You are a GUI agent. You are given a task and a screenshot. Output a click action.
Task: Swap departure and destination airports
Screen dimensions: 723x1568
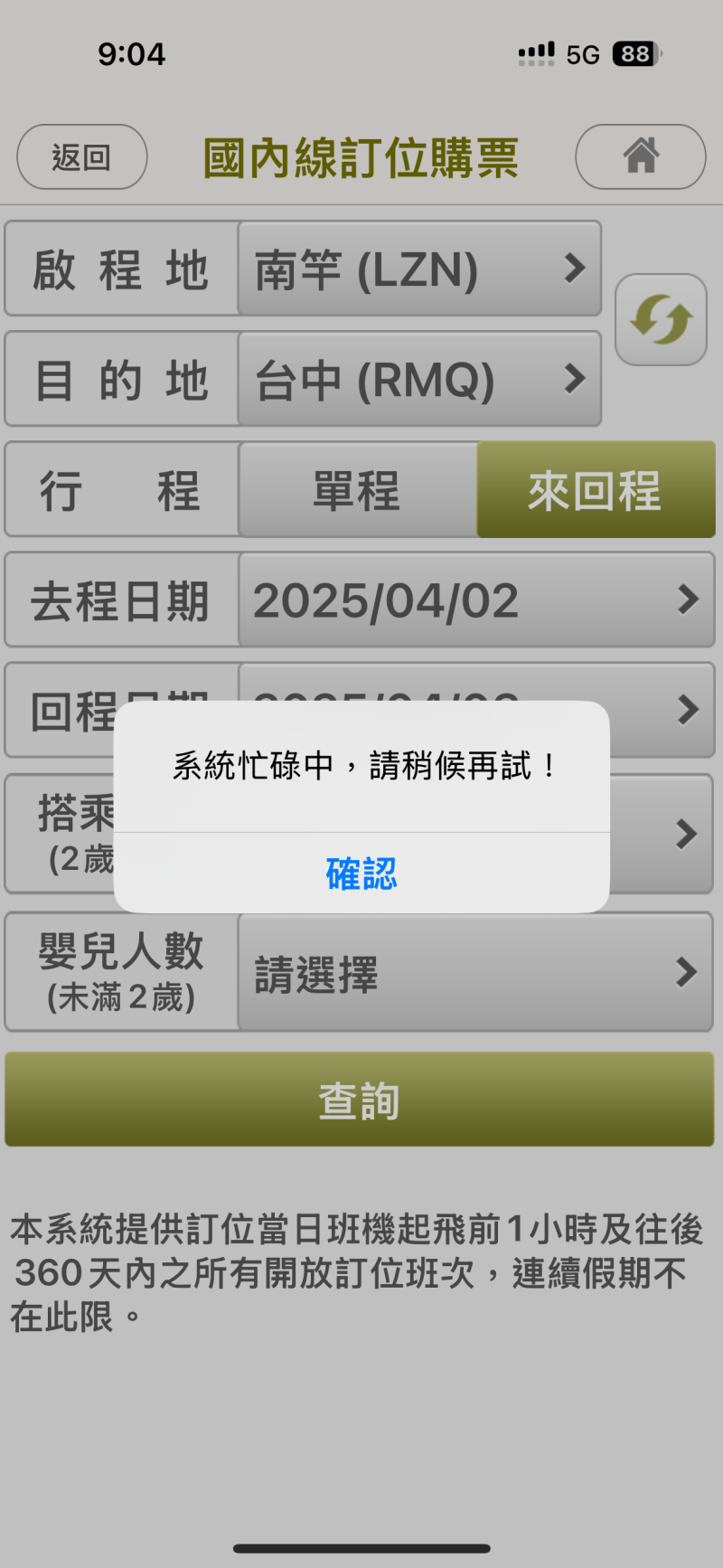[x=661, y=320]
